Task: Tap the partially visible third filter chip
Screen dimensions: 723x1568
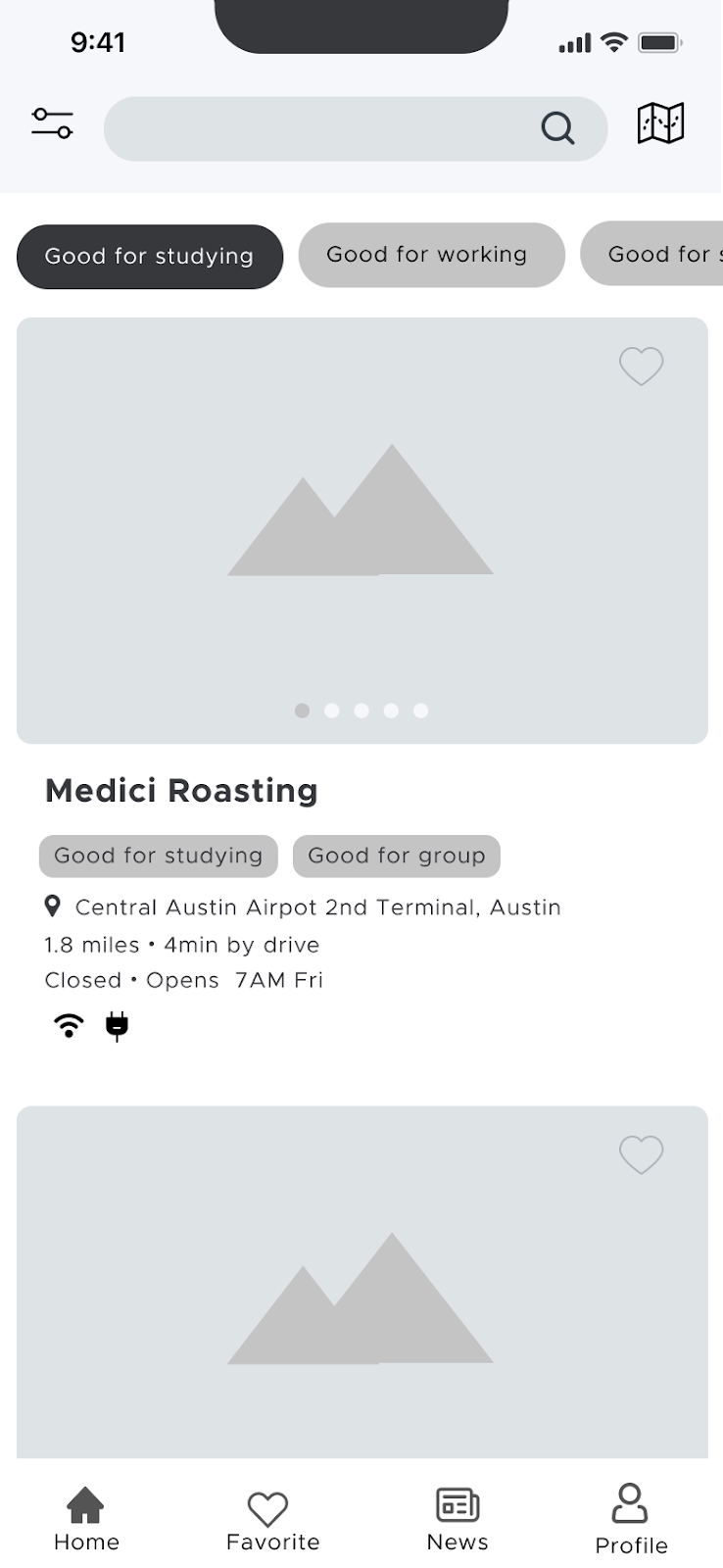Action: pos(651,255)
